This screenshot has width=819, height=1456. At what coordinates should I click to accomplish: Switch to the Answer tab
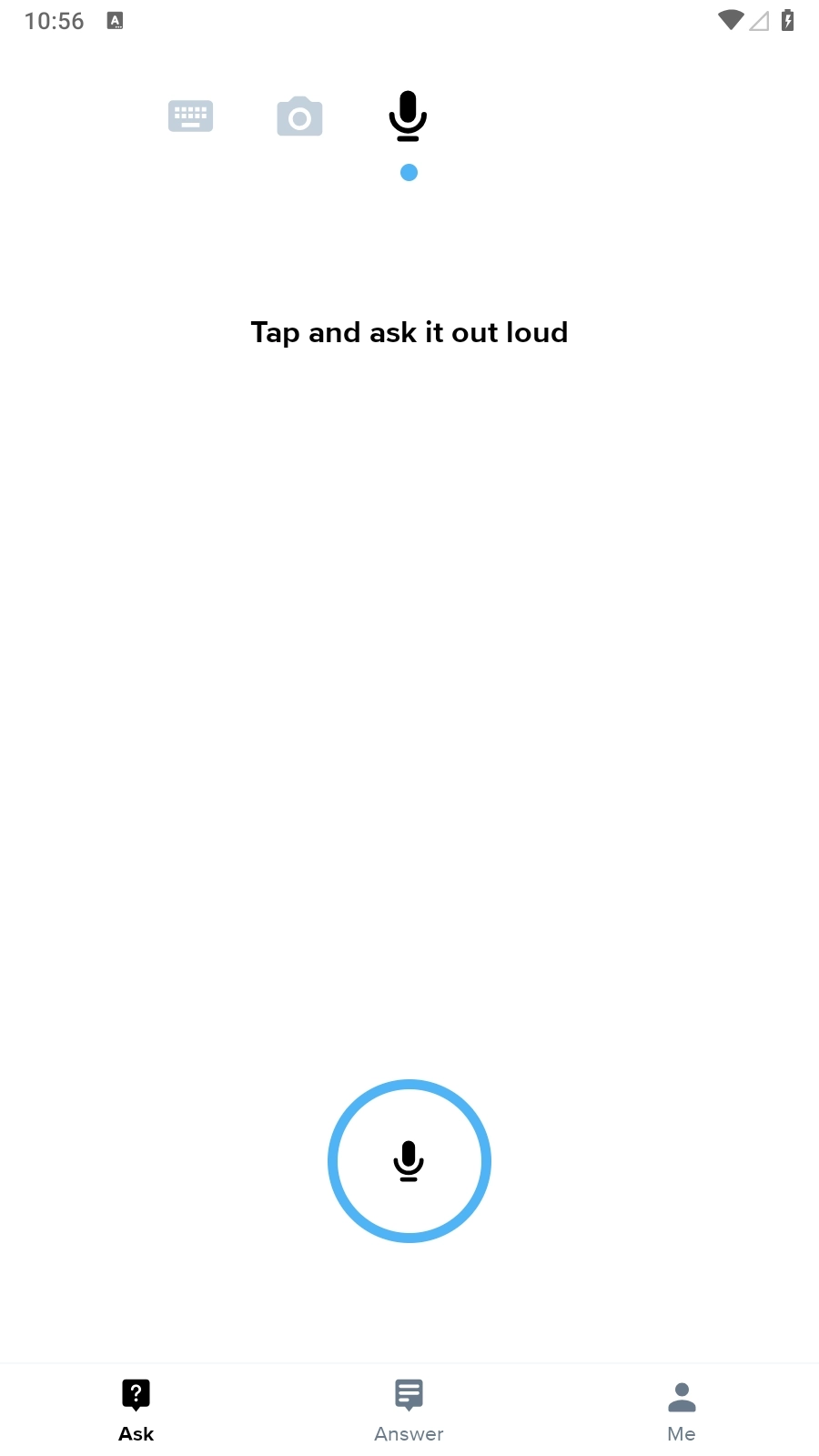point(409,1410)
